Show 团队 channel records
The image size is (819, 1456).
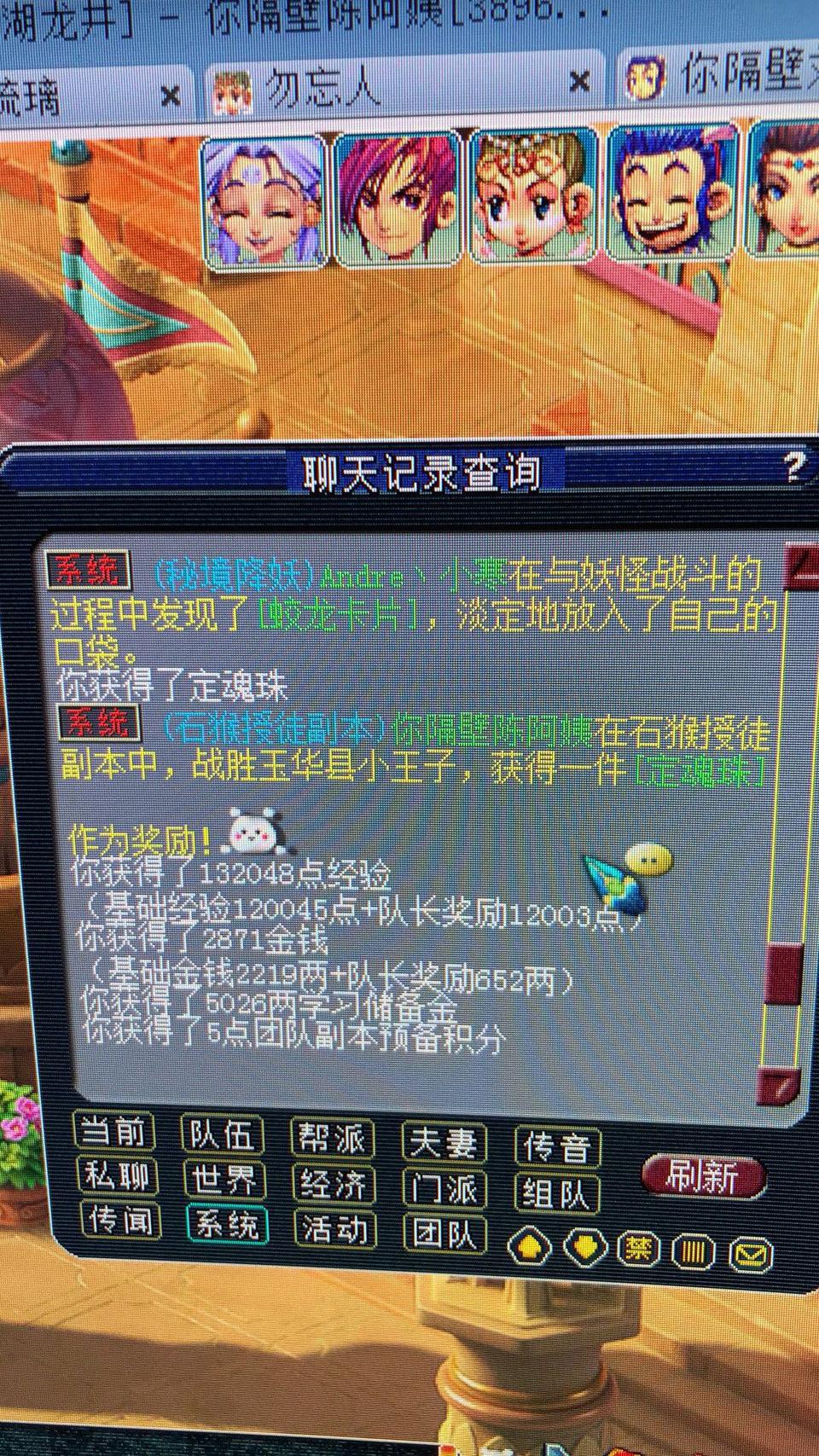[x=444, y=1233]
